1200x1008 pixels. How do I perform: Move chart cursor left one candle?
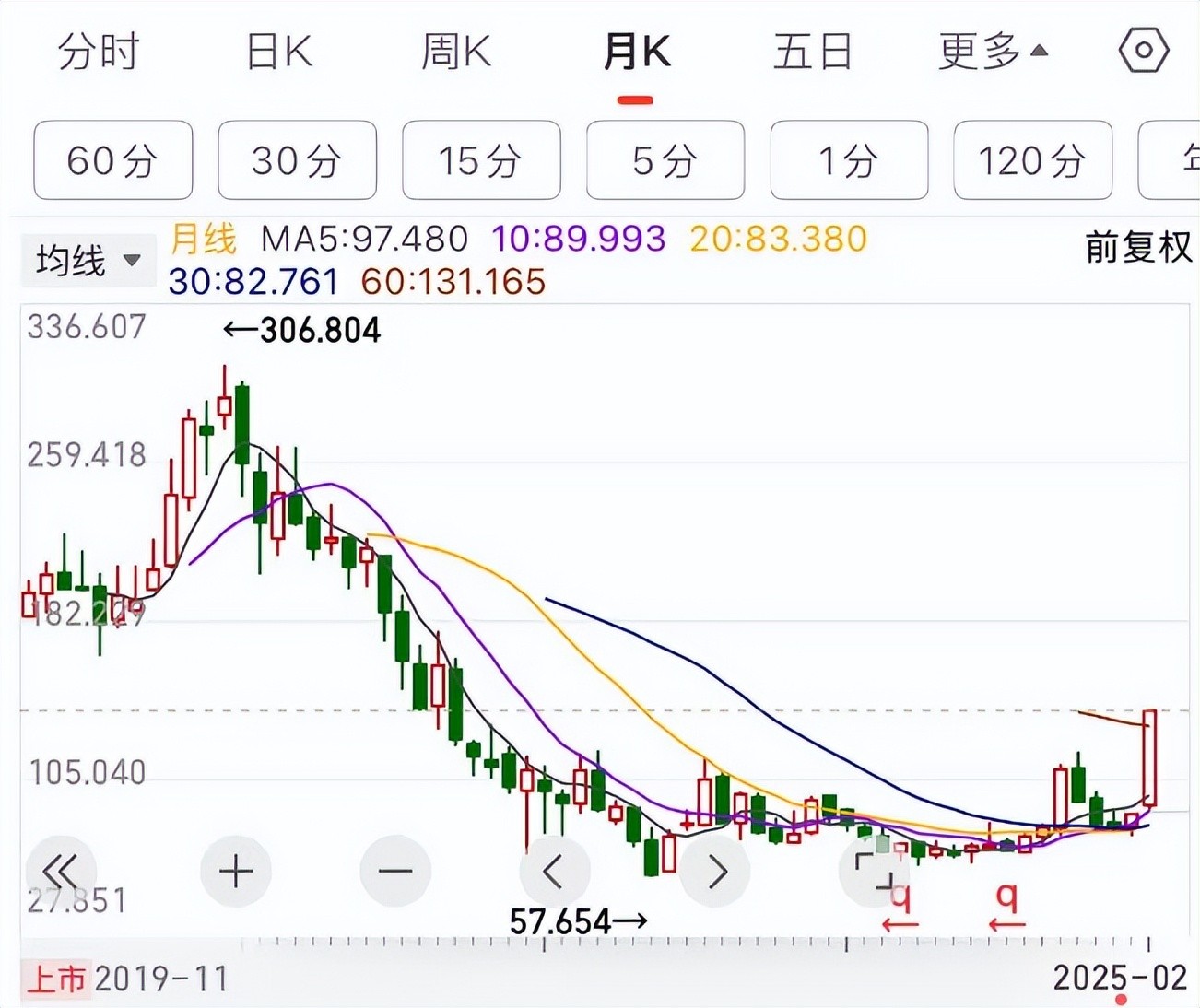coord(555,871)
